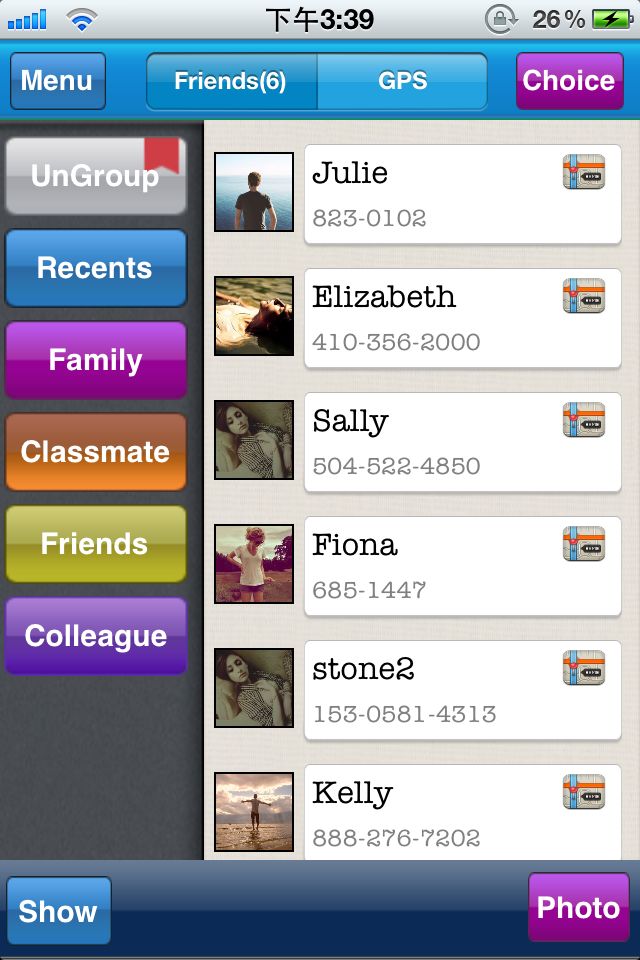The width and height of the screenshot is (640, 960).
Task: Select the Family group
Action: [x=95, y=360]
